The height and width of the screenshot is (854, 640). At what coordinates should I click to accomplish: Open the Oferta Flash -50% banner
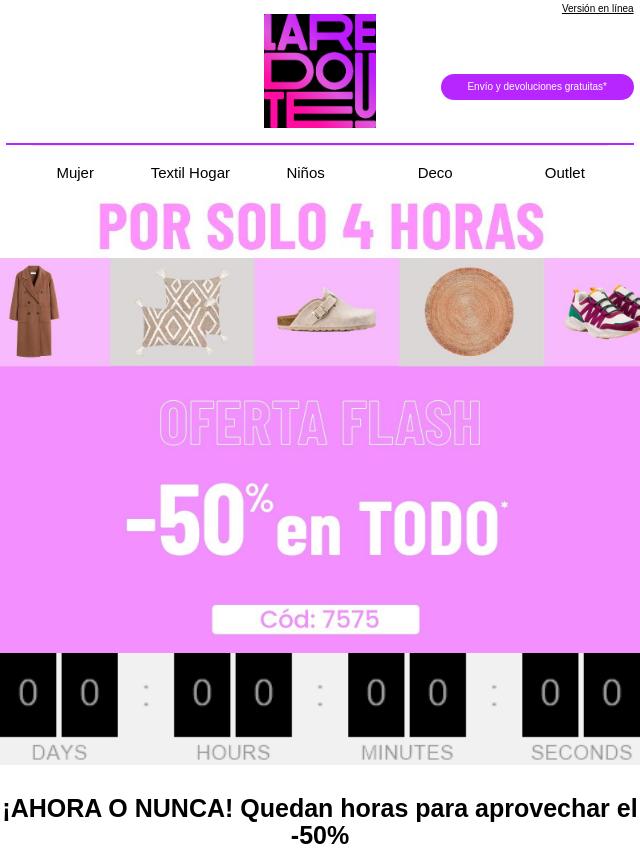320,500
